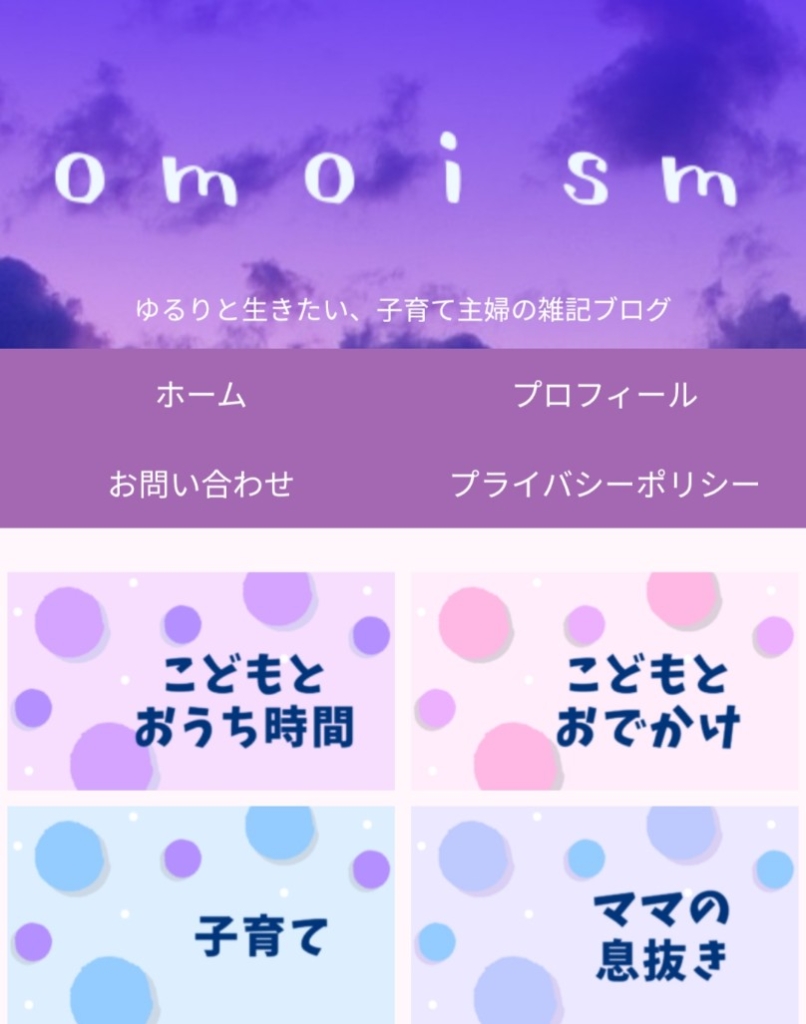The width and height of the screenshot is (806, 1024).
Task: Go to the プロフィール page
Action: click(x=604, y=395)
